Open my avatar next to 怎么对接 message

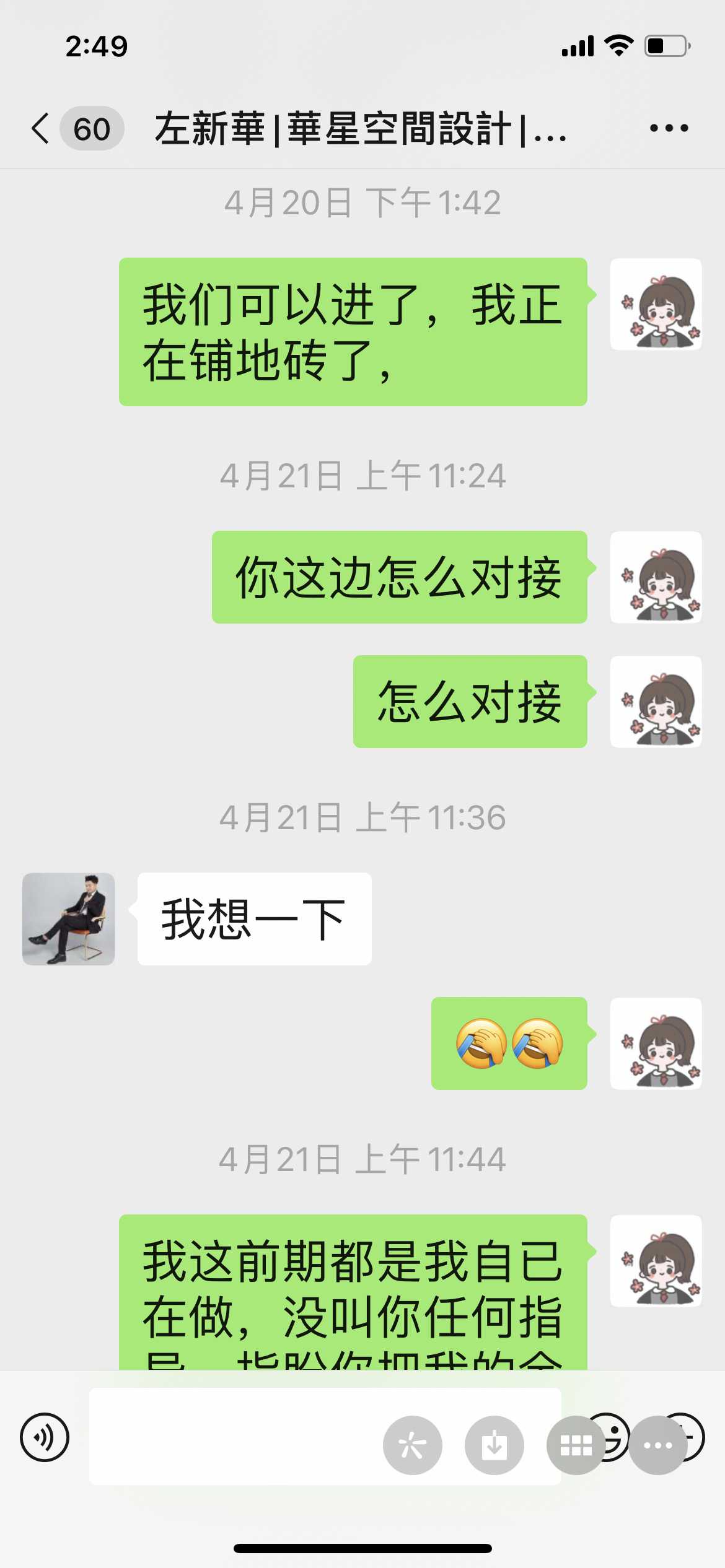click(656, 702)
